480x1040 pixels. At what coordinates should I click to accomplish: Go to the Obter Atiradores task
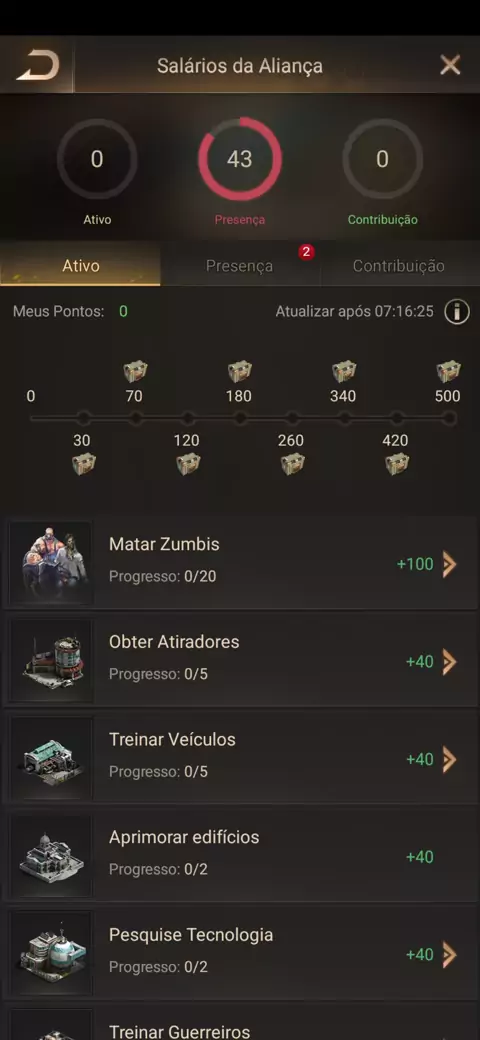[240, 661]
